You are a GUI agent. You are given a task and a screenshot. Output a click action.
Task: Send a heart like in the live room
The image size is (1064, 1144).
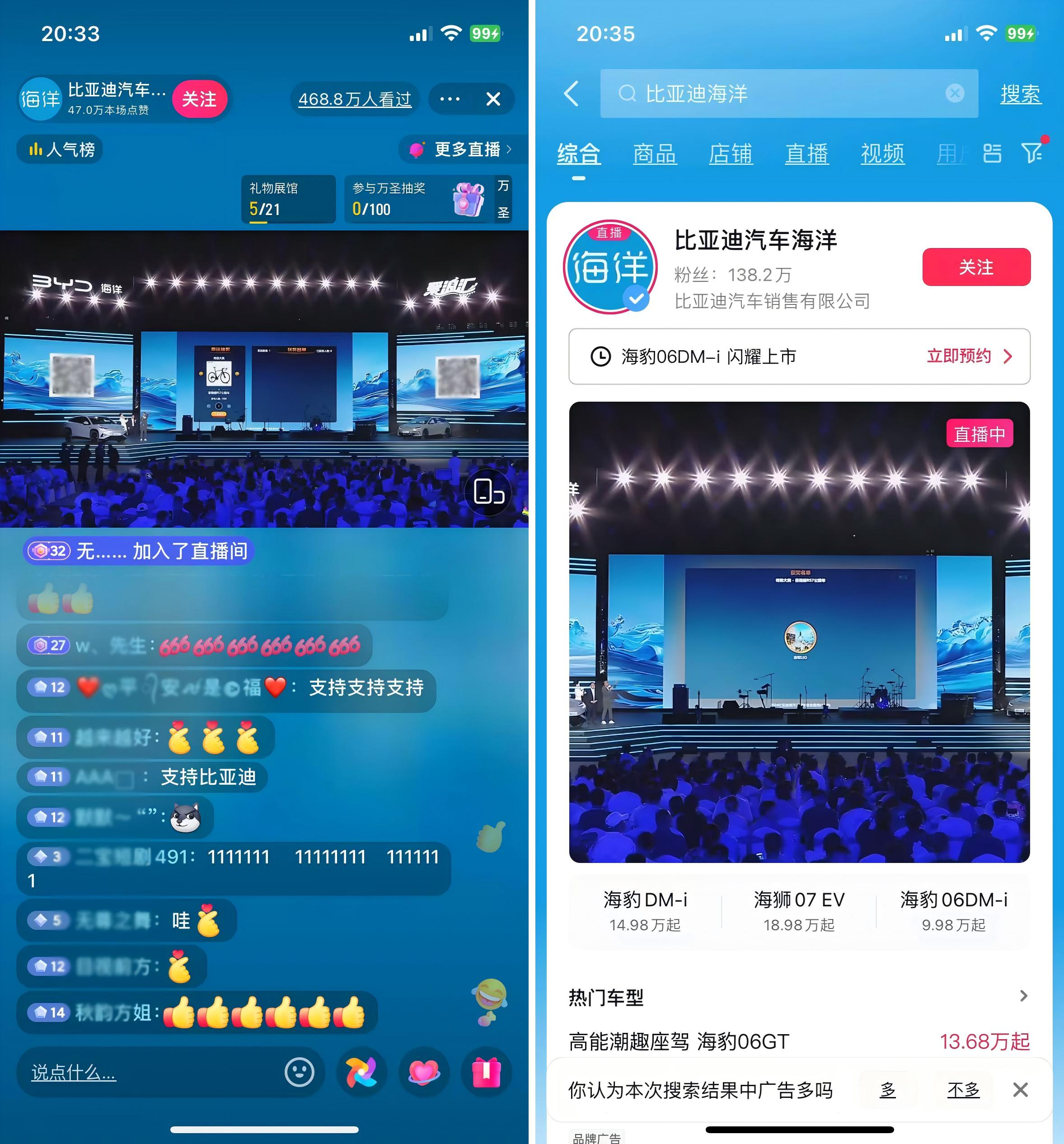[x=424, y=1073]
